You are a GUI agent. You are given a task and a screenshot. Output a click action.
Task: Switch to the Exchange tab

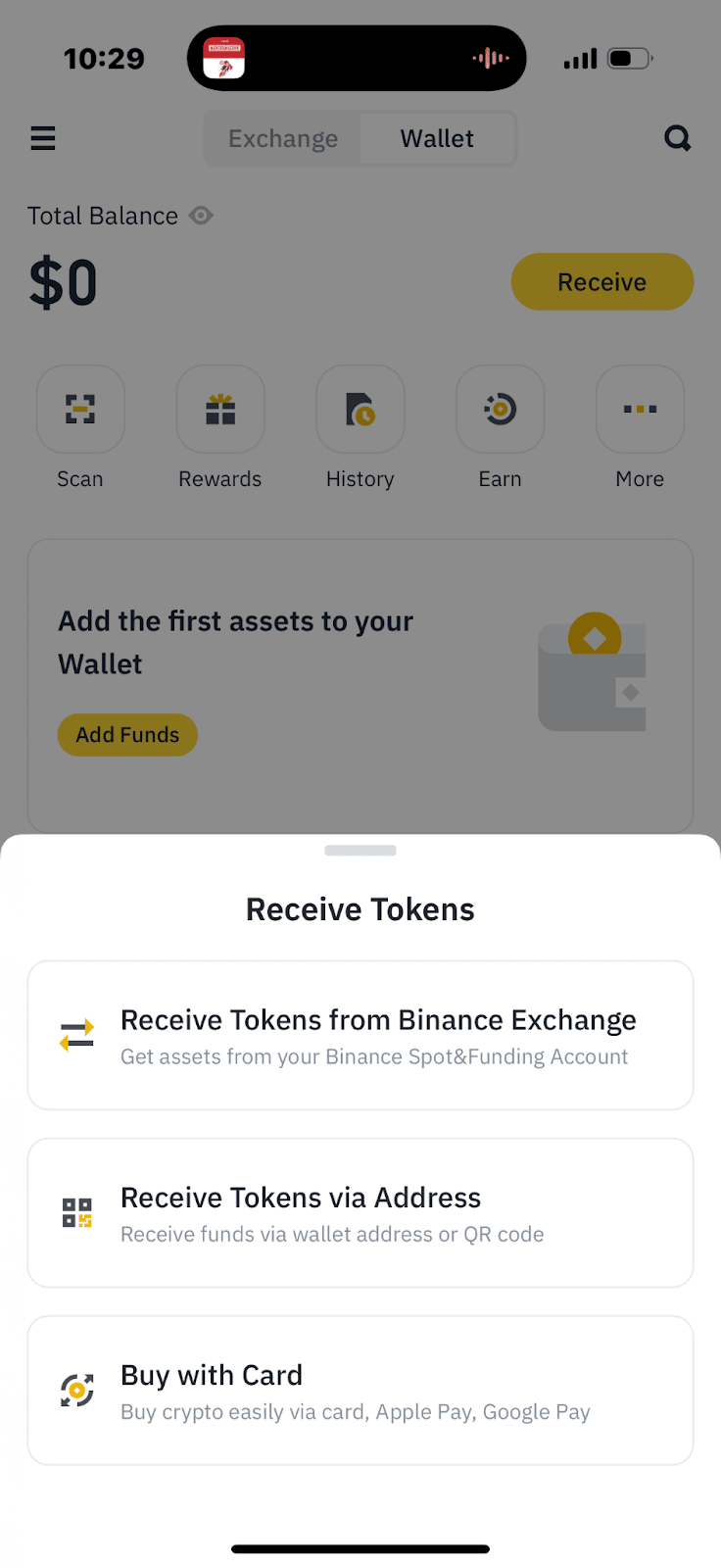283,139
